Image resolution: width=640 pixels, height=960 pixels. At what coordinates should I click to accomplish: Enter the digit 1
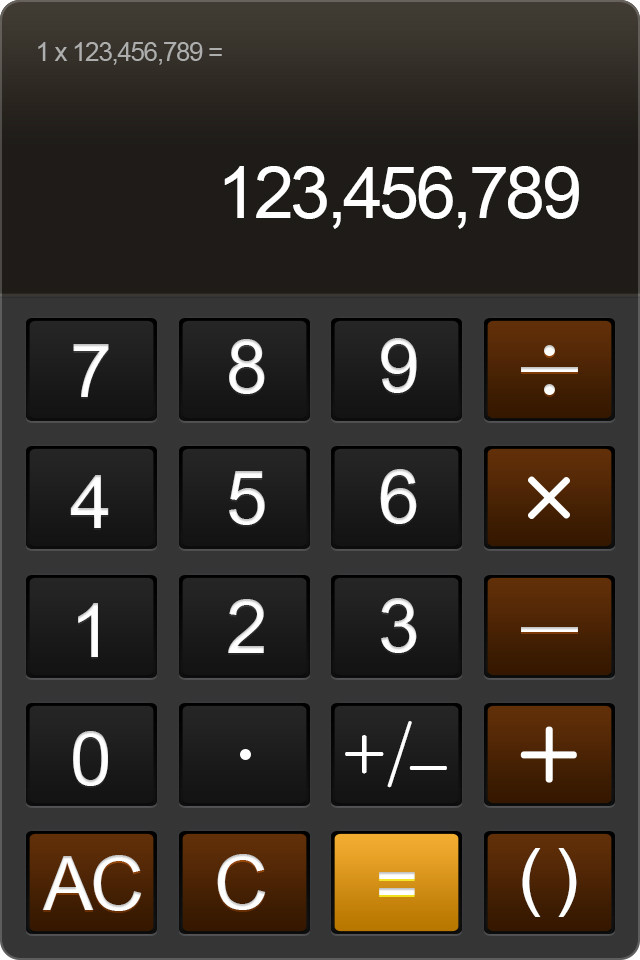tap(91, 626)
